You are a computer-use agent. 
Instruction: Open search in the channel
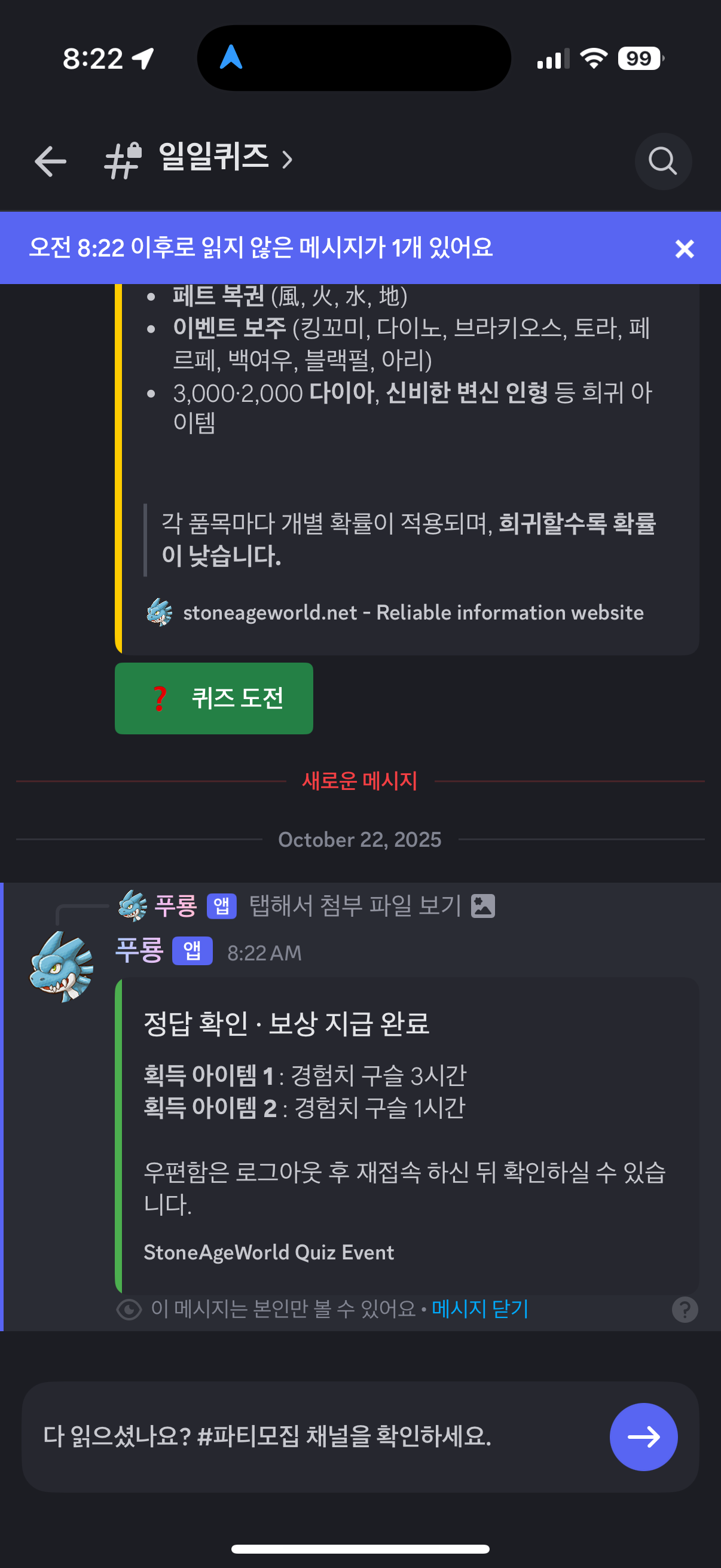662,161
